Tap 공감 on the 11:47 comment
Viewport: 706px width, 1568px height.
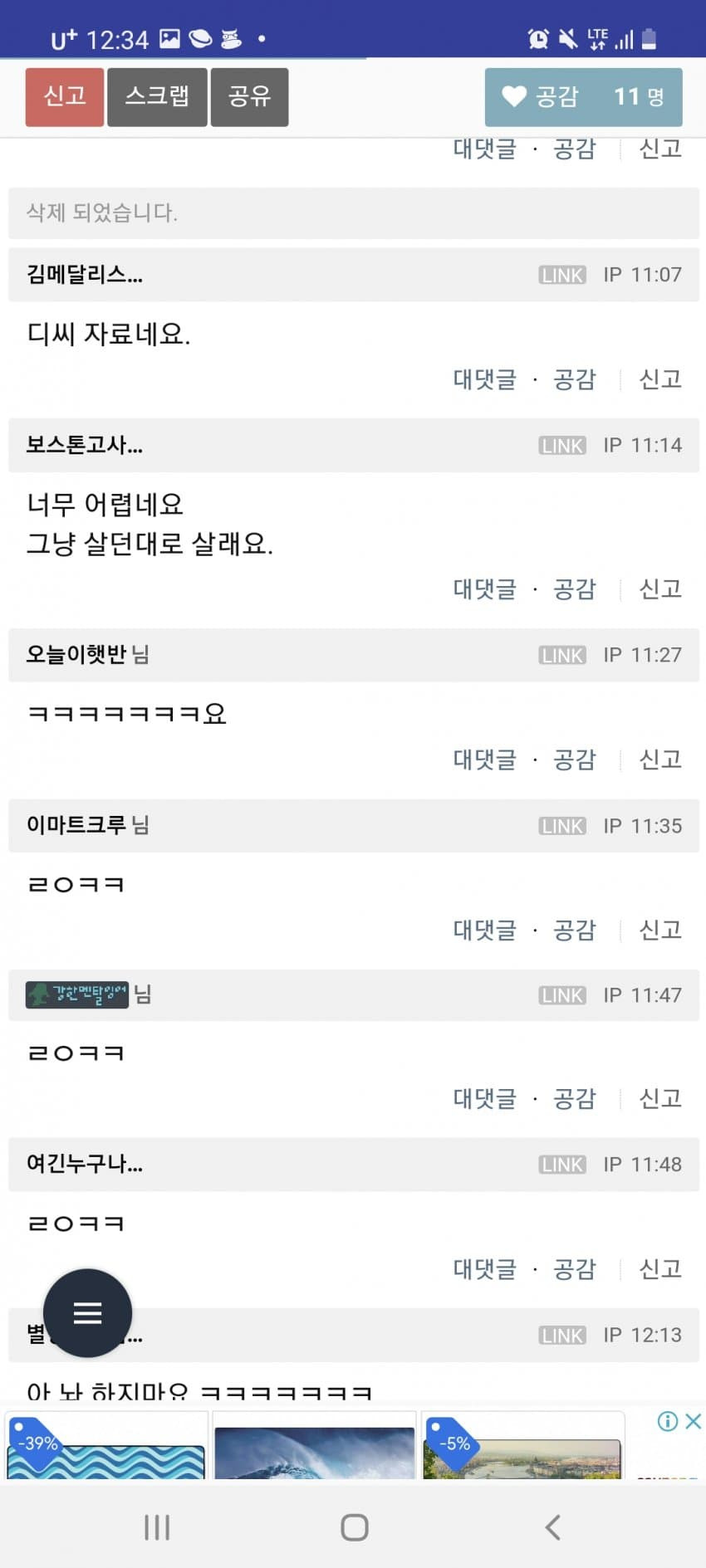575,1099
